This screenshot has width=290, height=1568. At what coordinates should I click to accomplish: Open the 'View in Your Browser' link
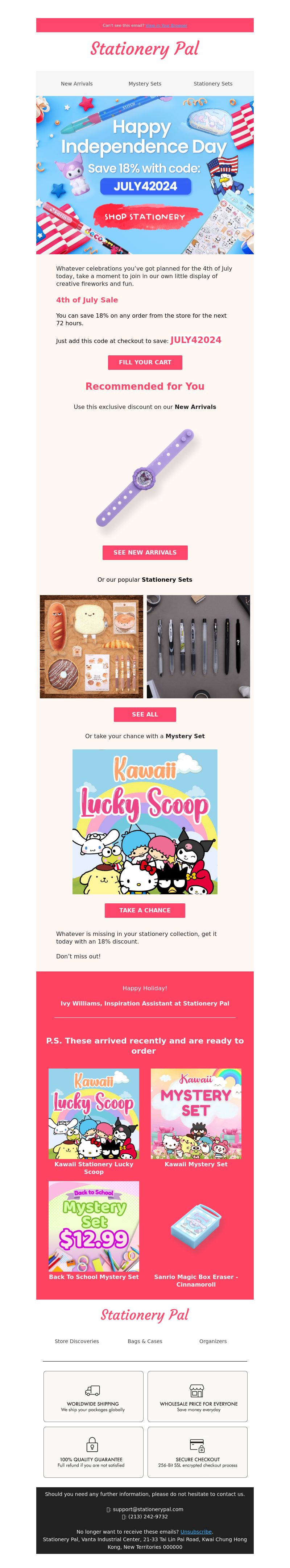pos(166,26)
